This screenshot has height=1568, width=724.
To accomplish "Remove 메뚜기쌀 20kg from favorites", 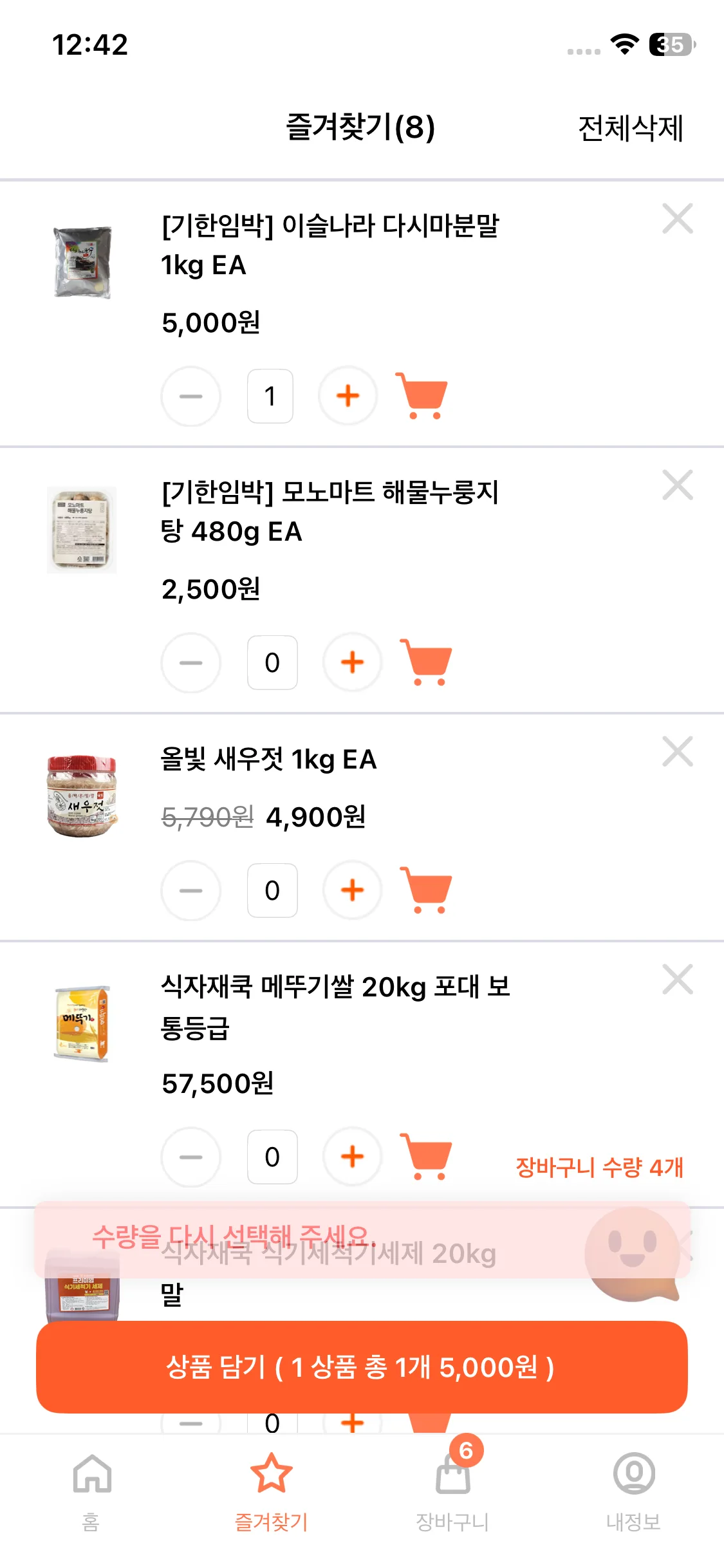I will pyautogui.click(x=677, y=980).
